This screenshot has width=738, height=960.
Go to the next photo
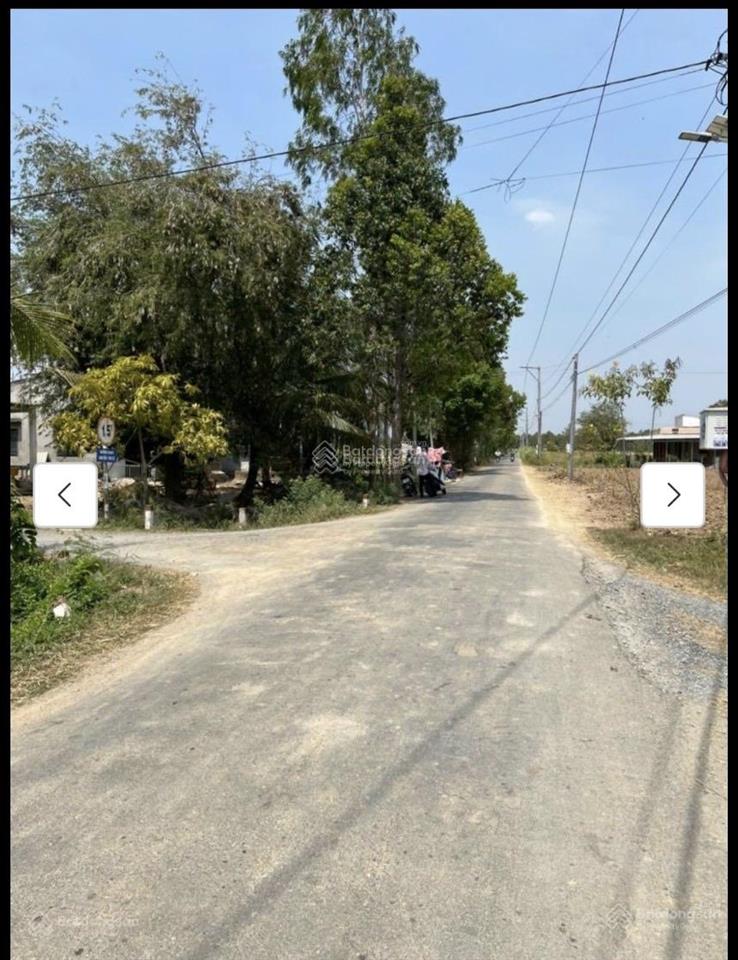tap(672, 495)
